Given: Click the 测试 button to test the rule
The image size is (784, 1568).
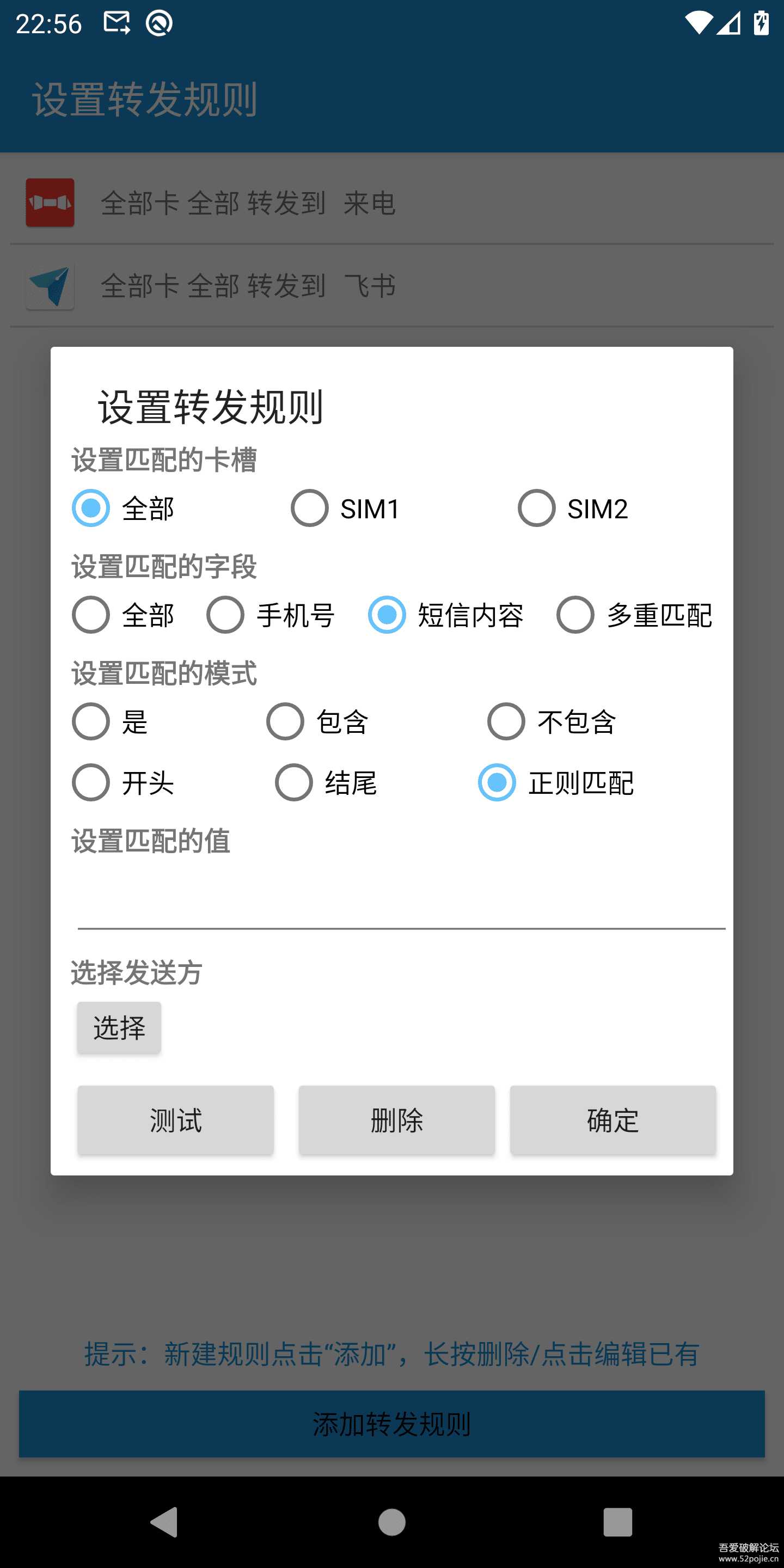Looking at the screenshot, I should click(x=175, y=1120).
